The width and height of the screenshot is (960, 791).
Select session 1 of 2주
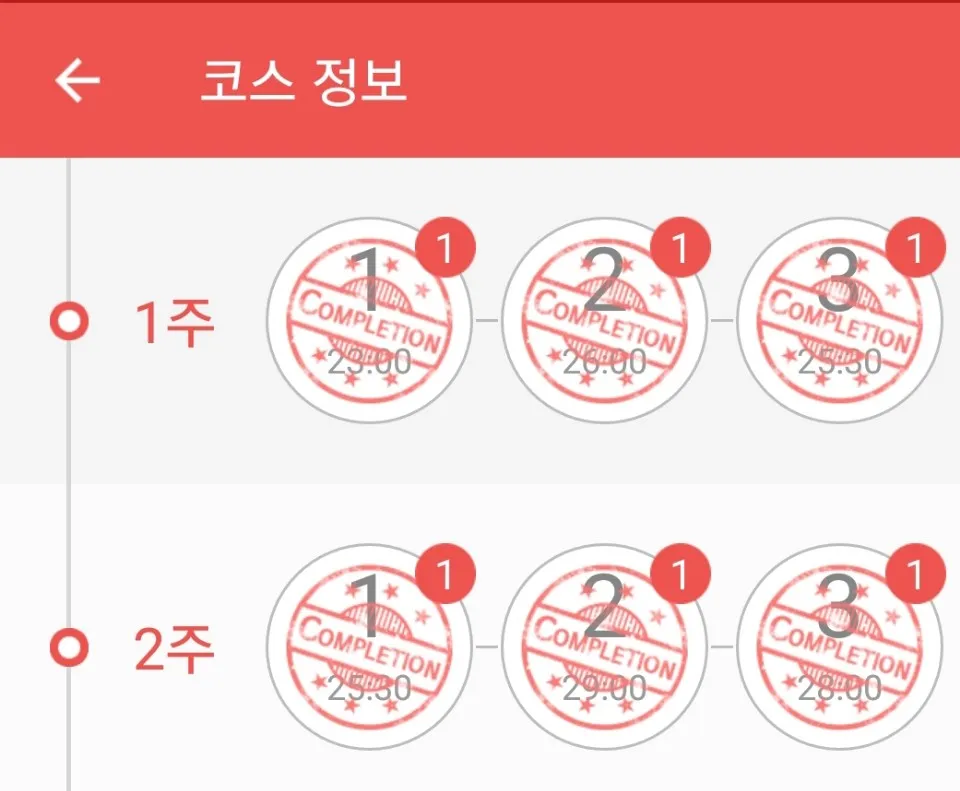370,646
